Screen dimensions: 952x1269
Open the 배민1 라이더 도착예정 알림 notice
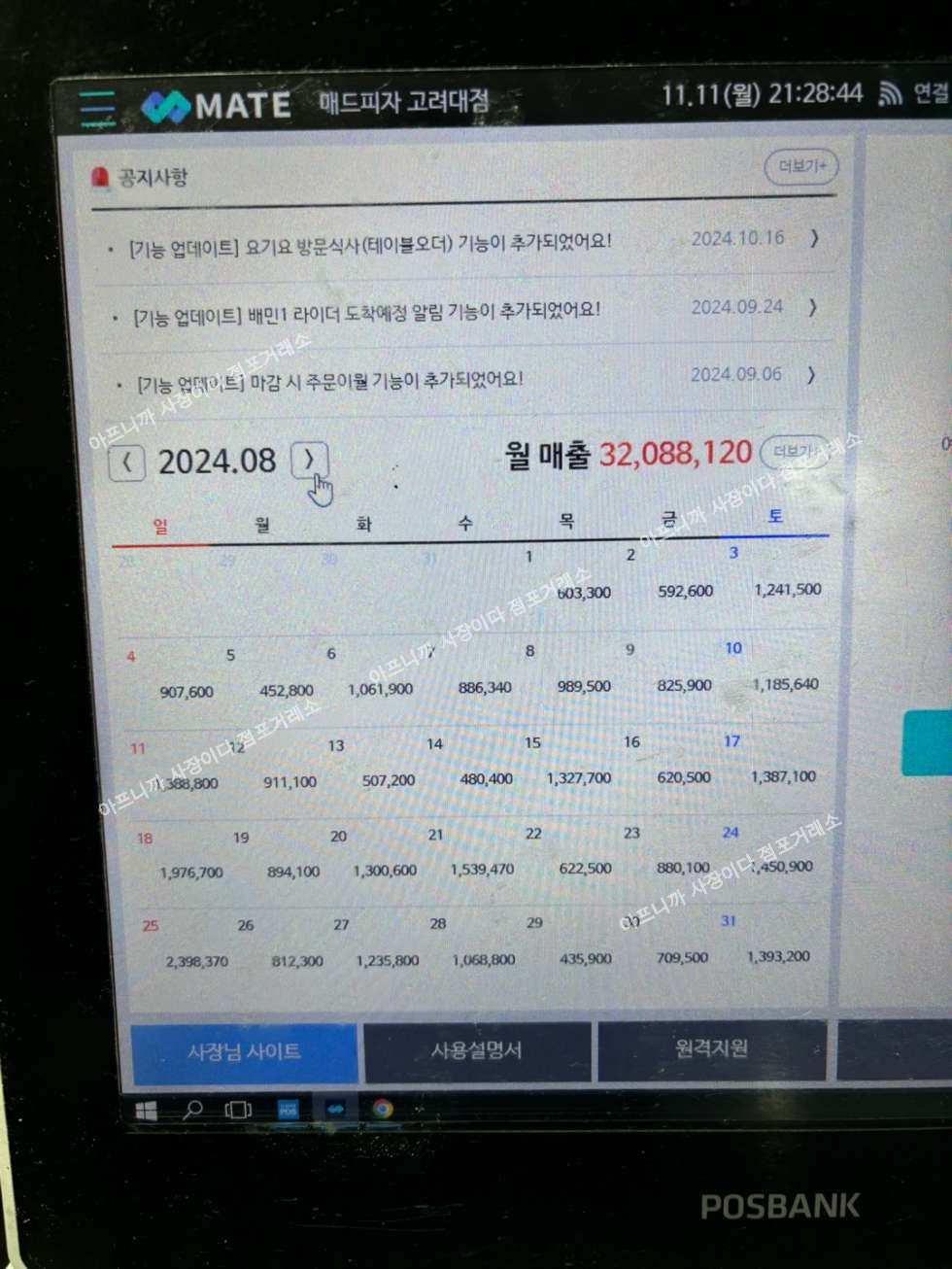point(365,313)
